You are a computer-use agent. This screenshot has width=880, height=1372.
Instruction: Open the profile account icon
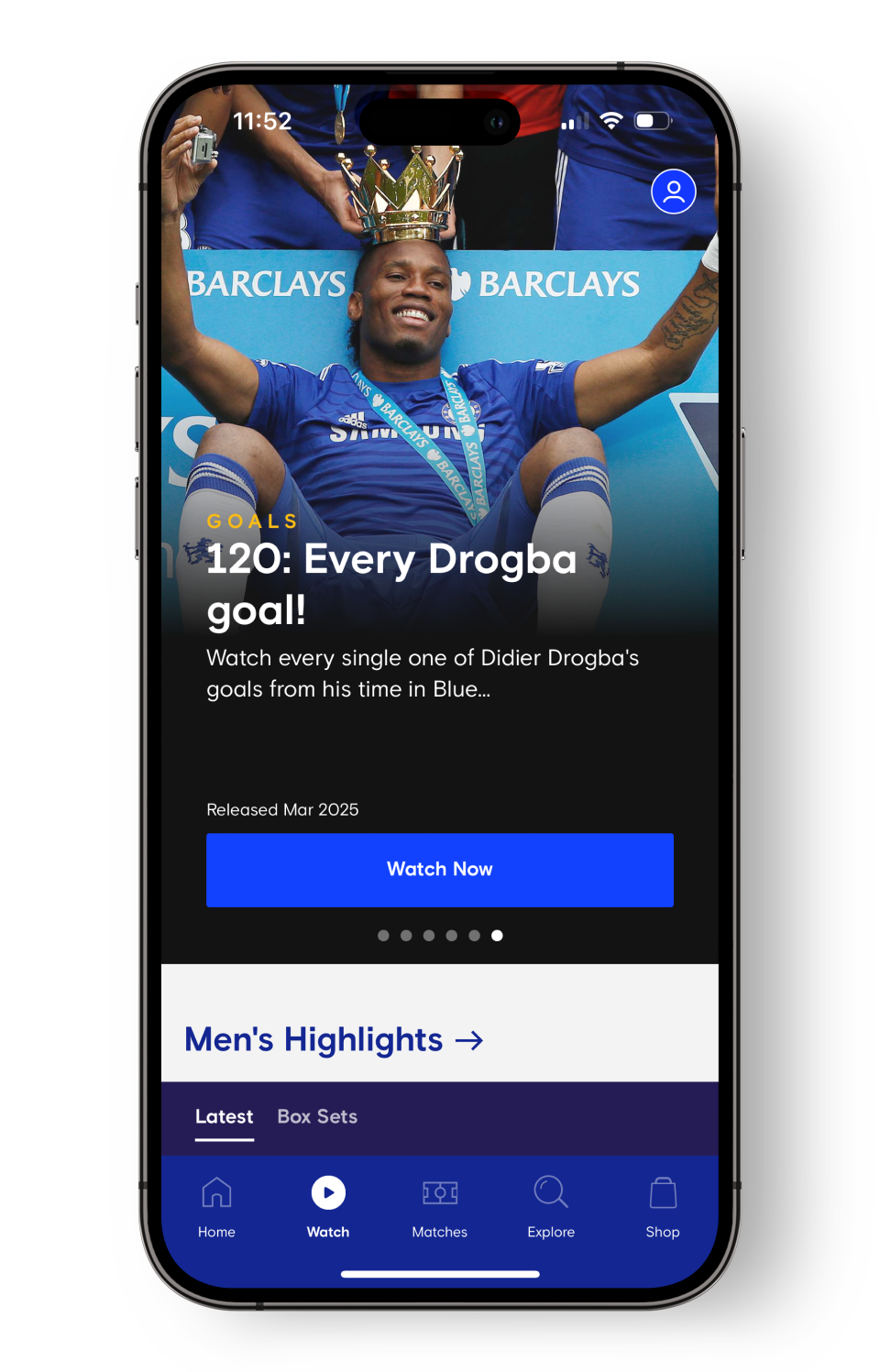click(673, 192)
